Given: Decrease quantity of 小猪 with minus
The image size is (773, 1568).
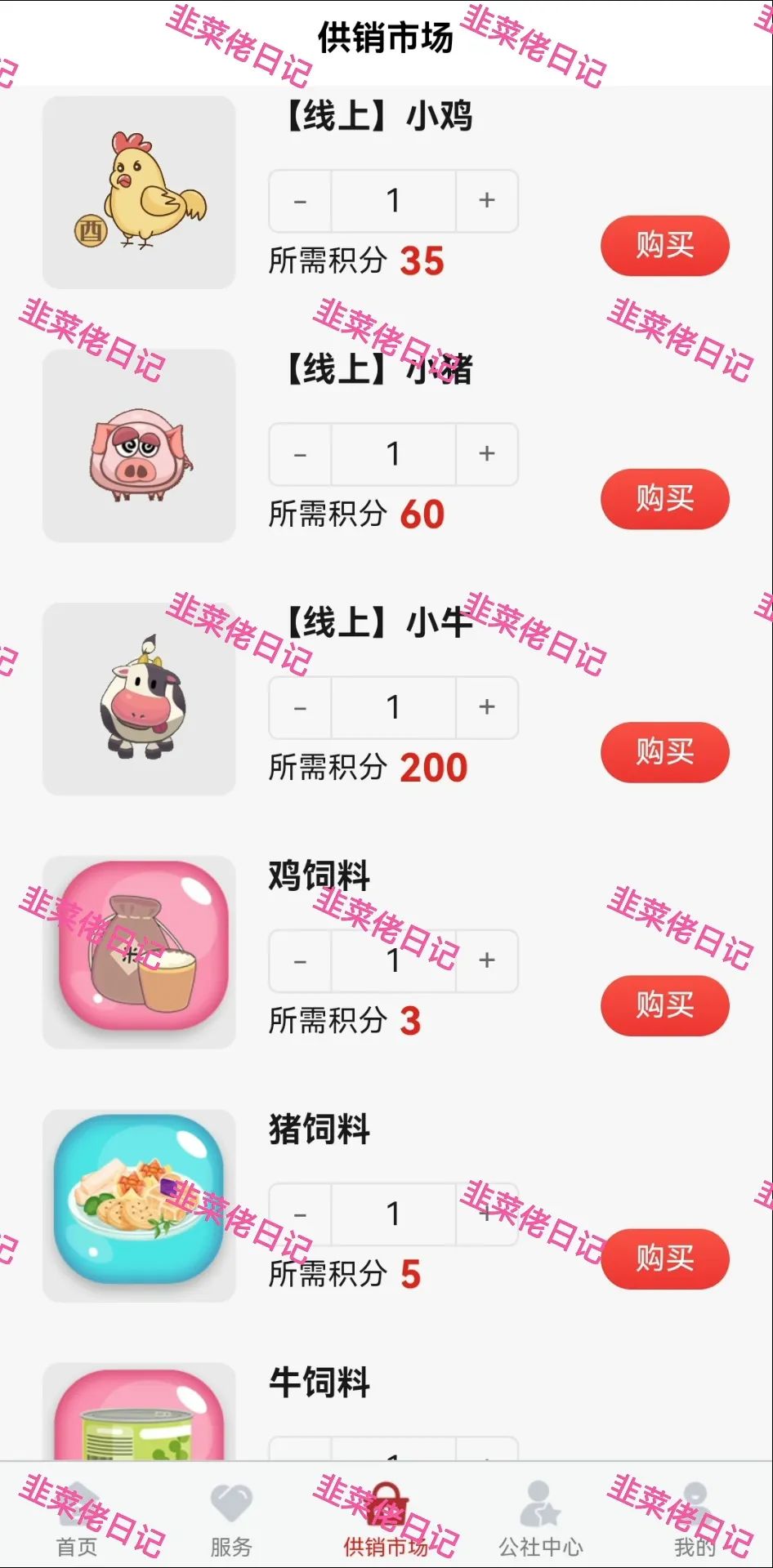Looking at the screenshot, I should click(300, 454).
